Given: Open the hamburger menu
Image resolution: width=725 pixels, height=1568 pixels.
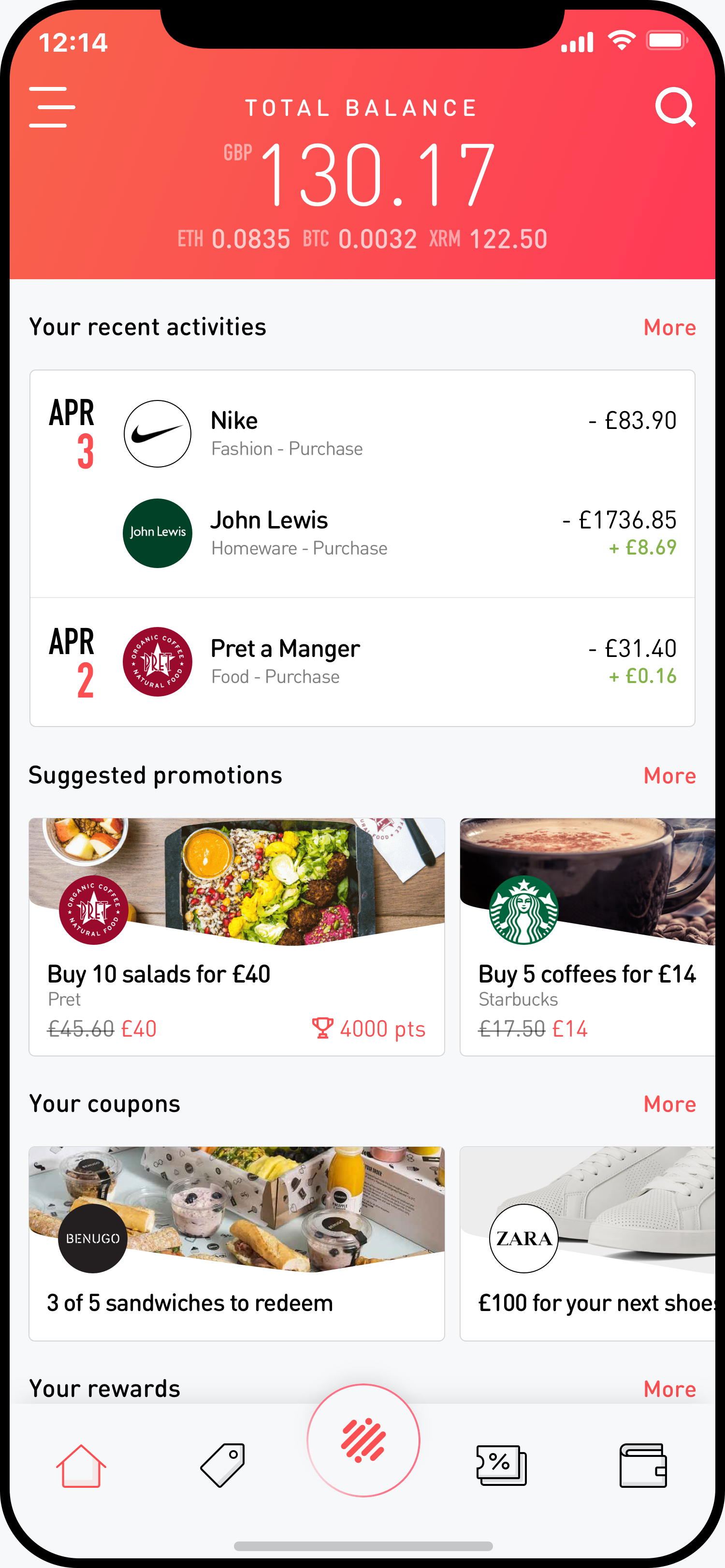Looking at the screenshot, I should coord(52,107).
